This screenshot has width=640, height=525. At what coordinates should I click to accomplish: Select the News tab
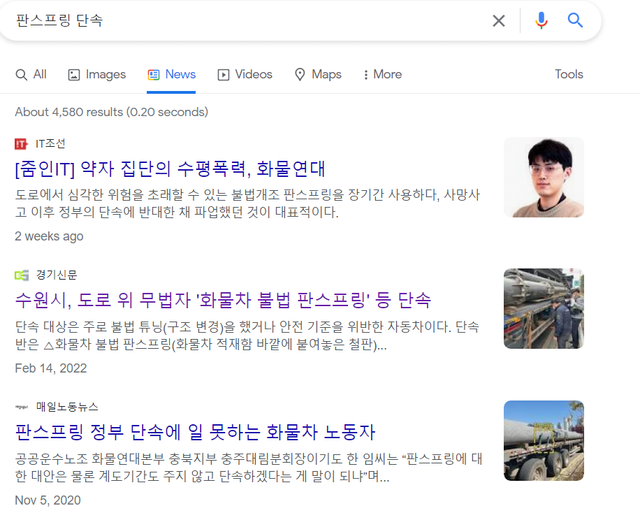171,74
